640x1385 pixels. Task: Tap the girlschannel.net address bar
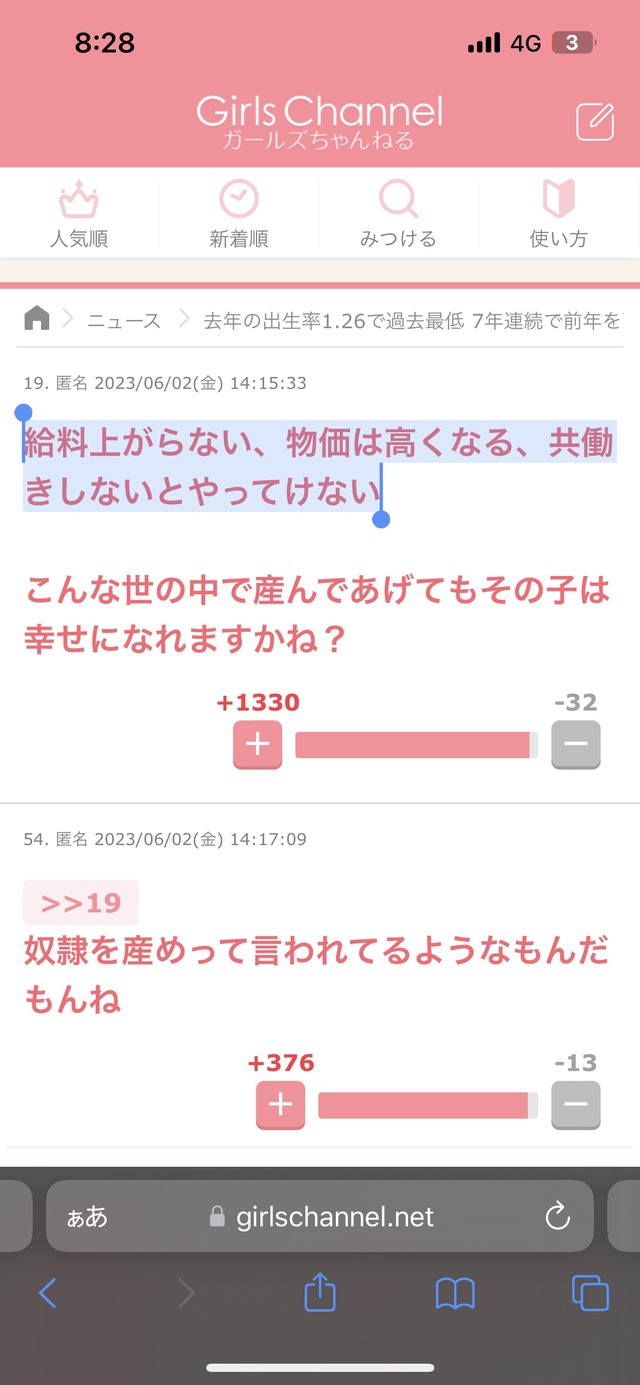(x=320, y=1216)
